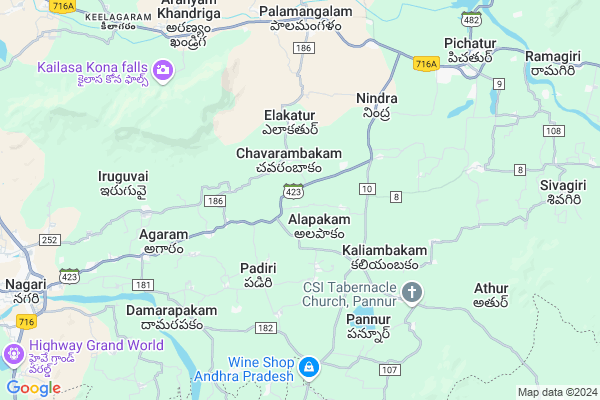600x400 pixels.
Task: Tap the Kailasa Kona falls marker
Action: click(164, 68)
